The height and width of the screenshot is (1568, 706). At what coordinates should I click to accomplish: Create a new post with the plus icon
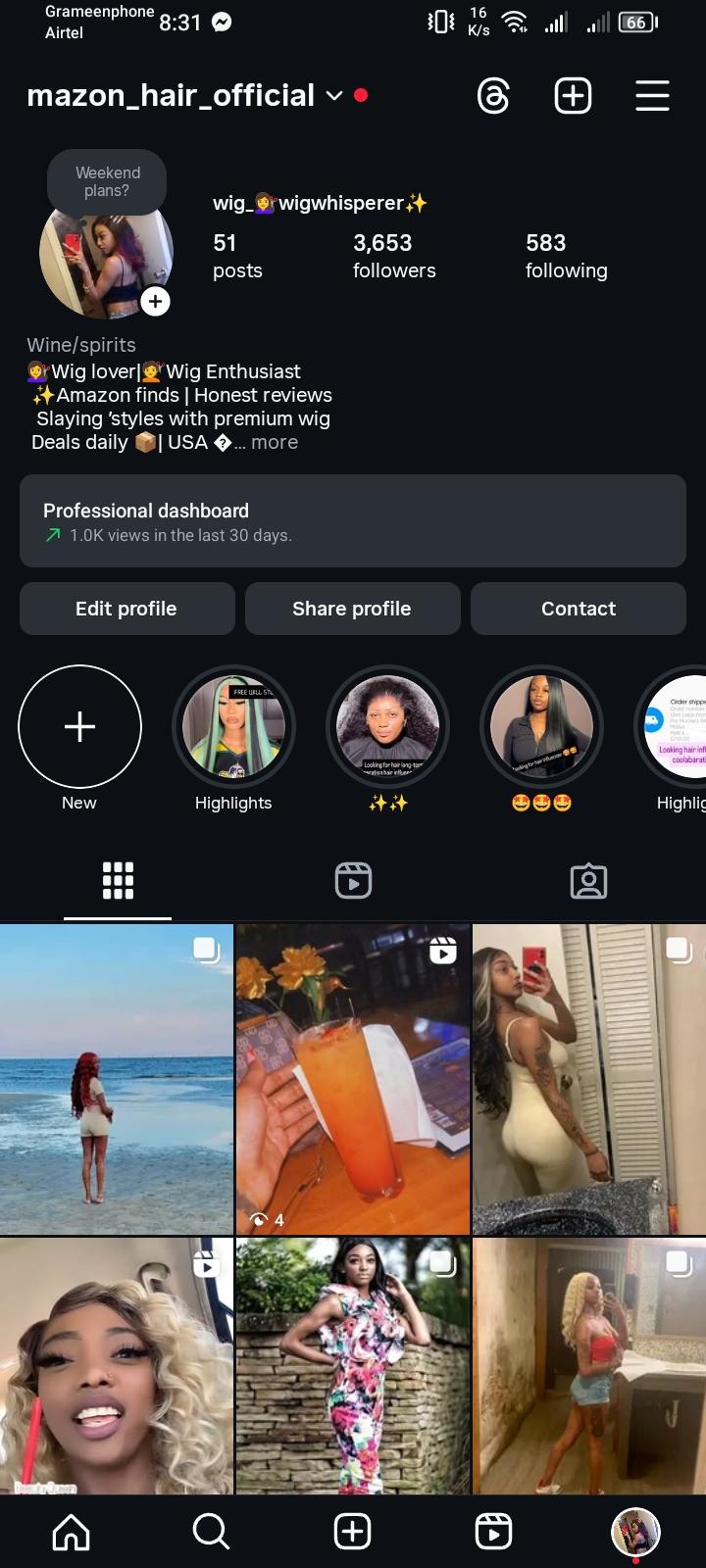click(x=573, y=96)
